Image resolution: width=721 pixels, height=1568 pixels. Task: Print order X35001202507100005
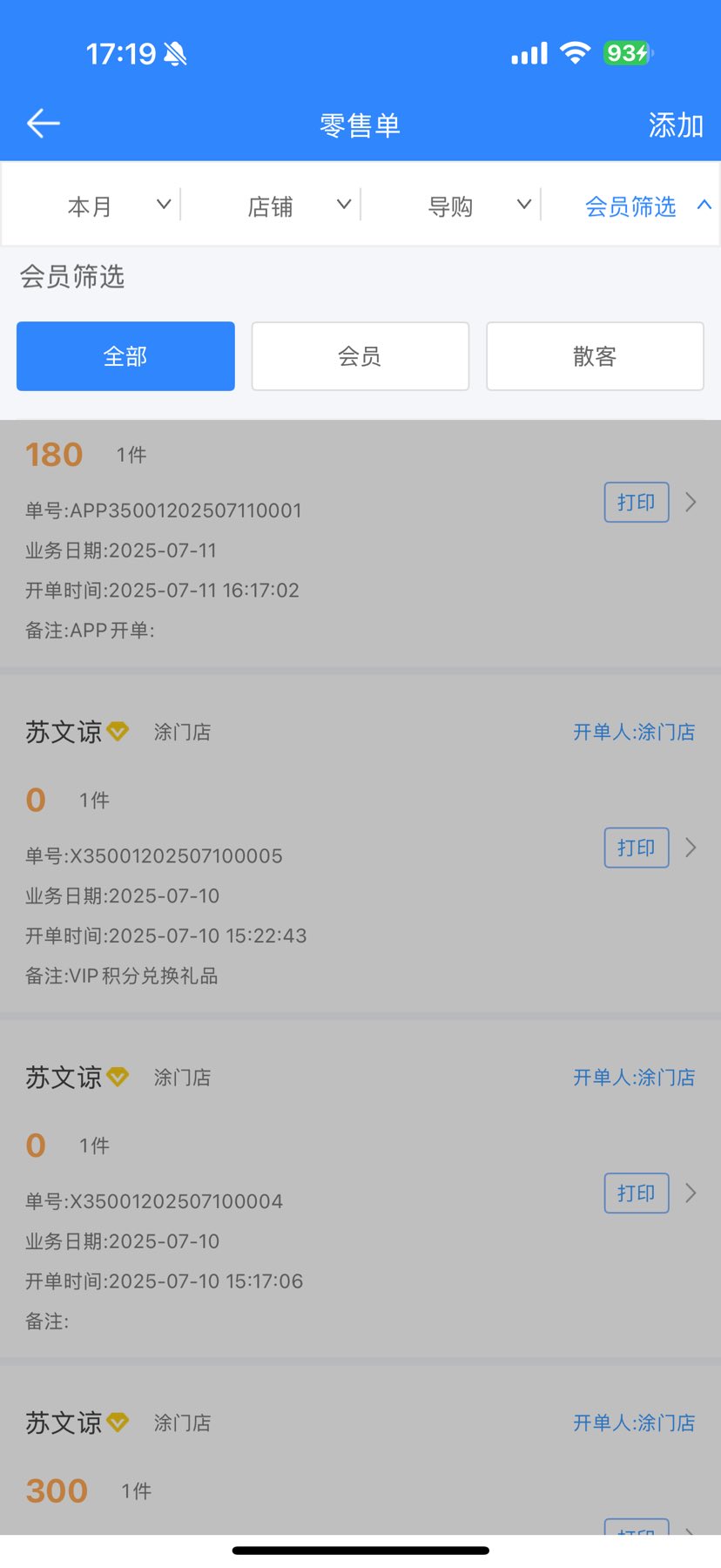pyautogui.click(x=636, y=848)
